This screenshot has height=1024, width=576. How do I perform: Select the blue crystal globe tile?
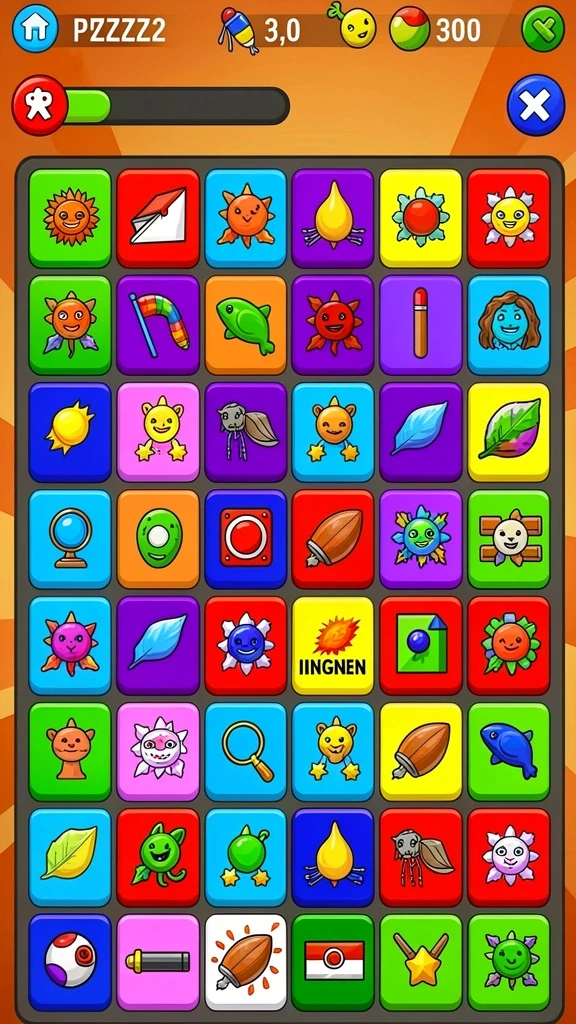(70, 539)
